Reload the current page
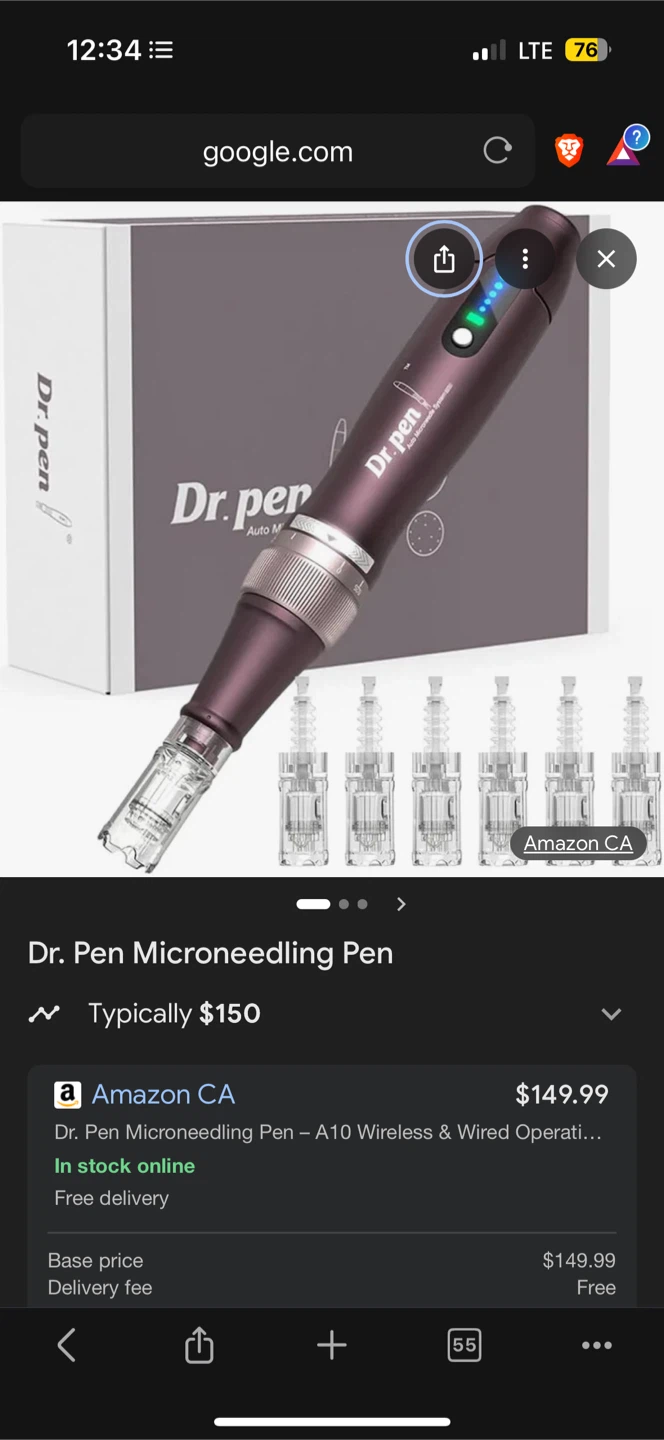This screenshot has height=1440, width=664. pyautogui.click(x=497, y=151)
